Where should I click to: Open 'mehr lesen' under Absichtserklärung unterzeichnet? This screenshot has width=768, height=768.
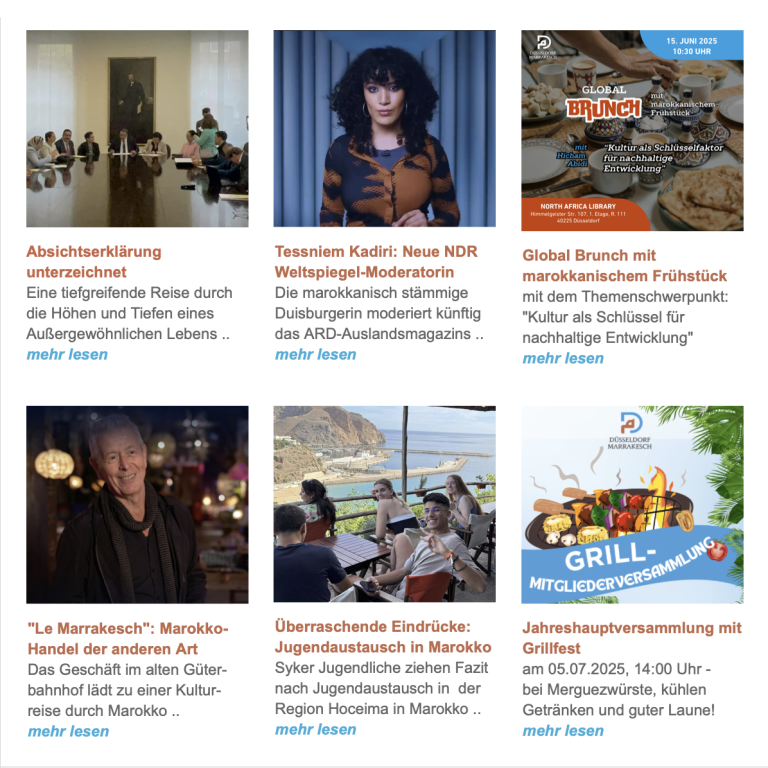click(67, 354)
